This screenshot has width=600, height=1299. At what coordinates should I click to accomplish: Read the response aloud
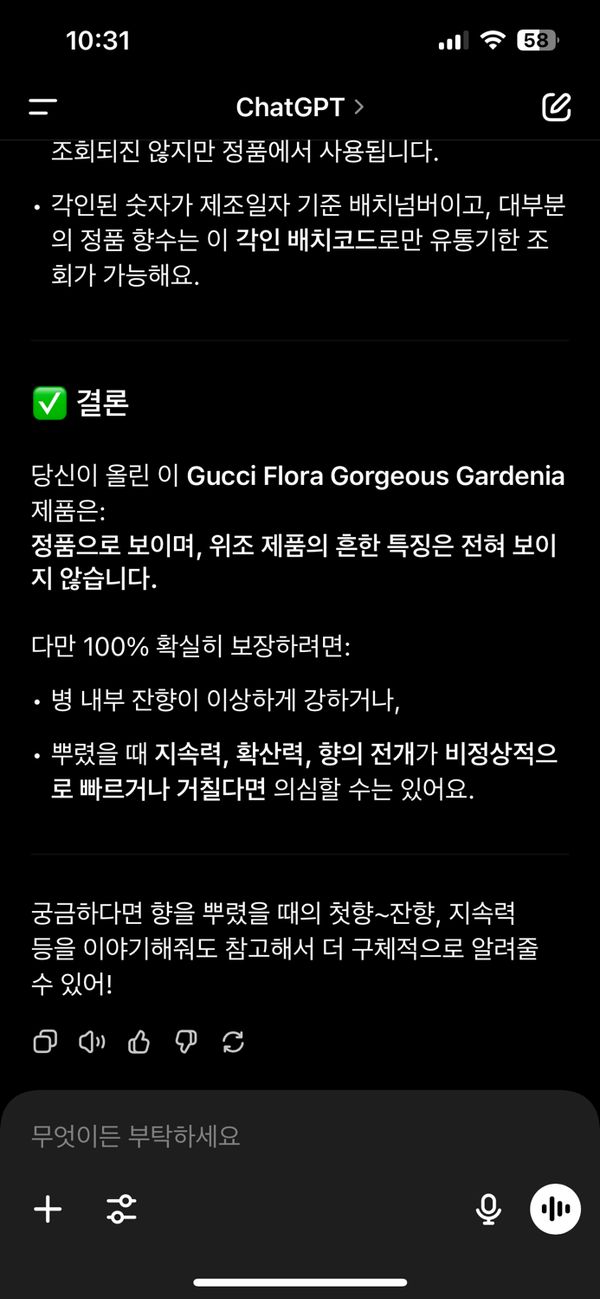(x=92, y=1042)
